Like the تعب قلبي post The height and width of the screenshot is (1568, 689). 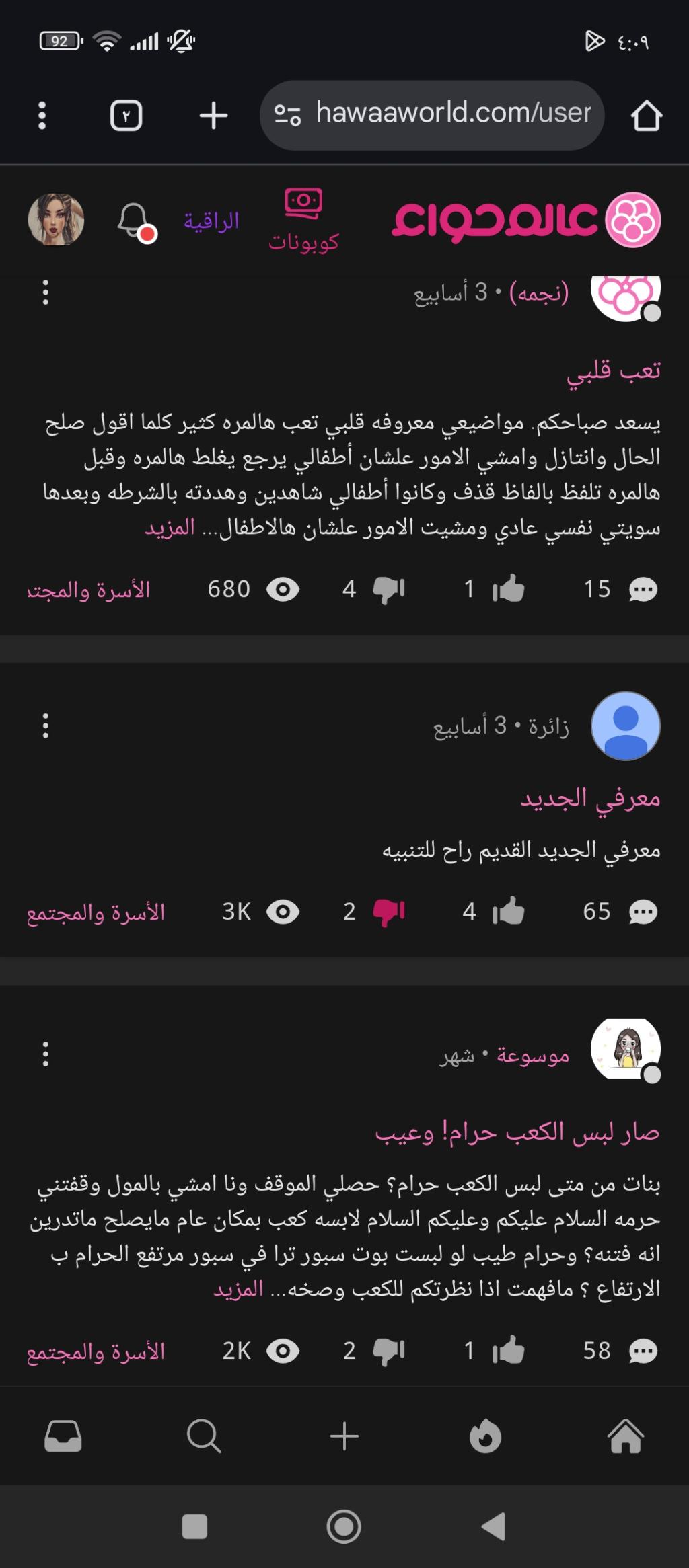click(508, 589)
